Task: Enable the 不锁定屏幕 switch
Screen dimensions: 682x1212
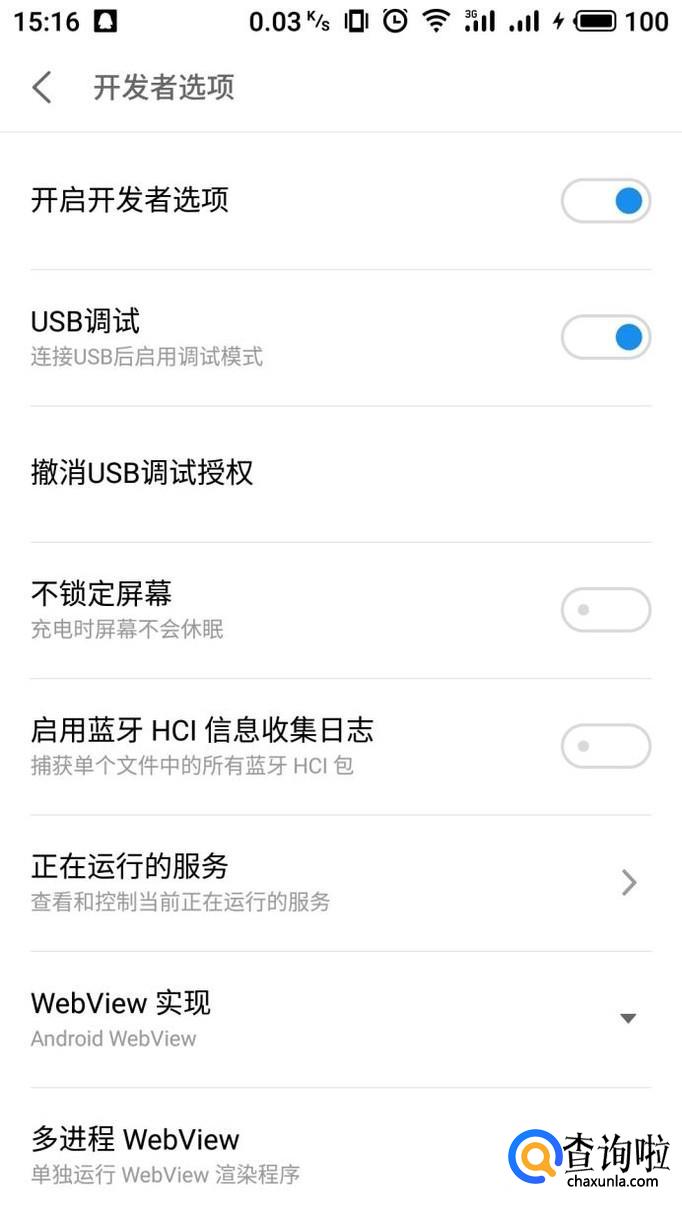Action: (x=606, y=610)
